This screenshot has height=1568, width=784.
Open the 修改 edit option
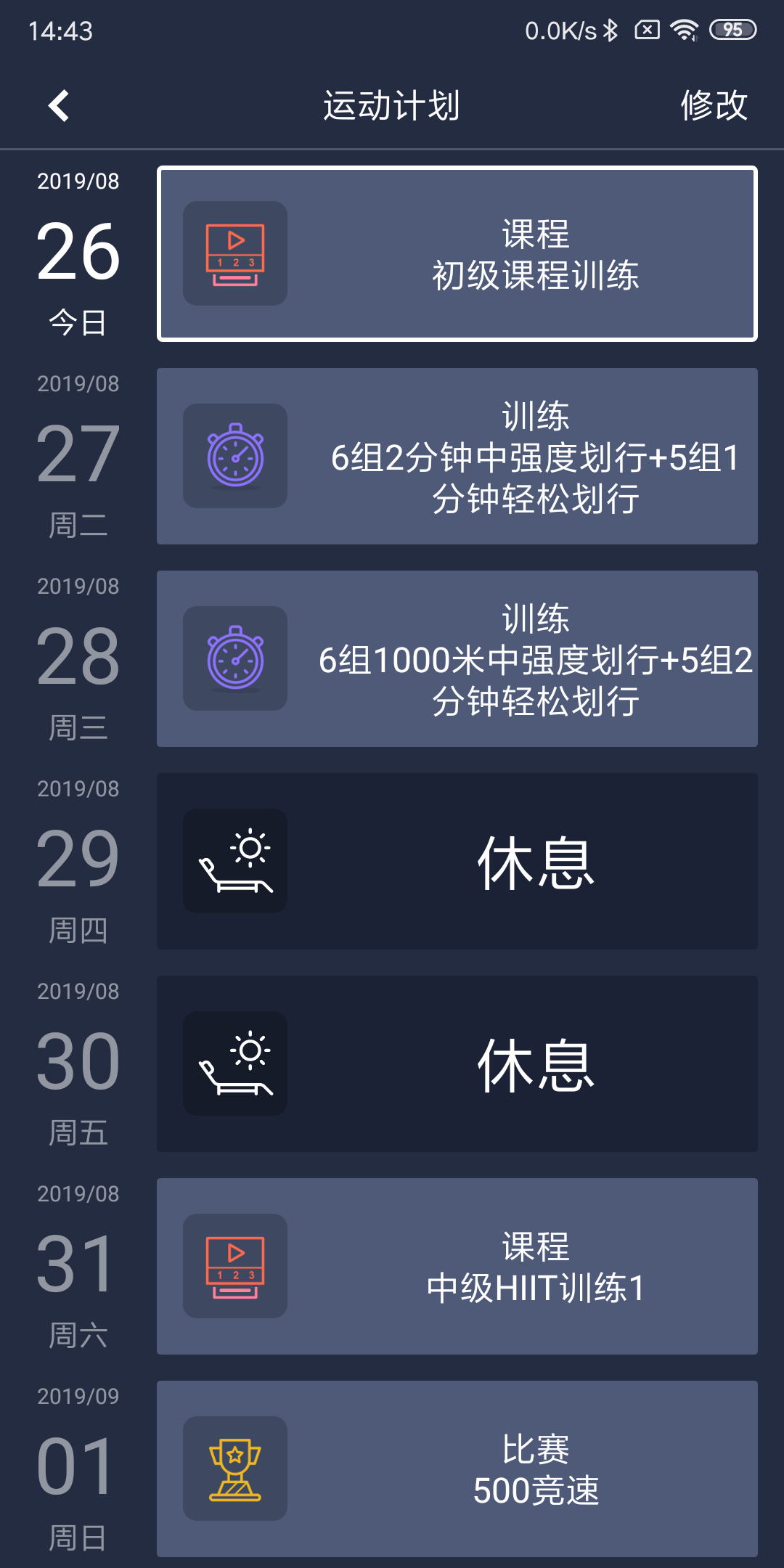(714, 105)
